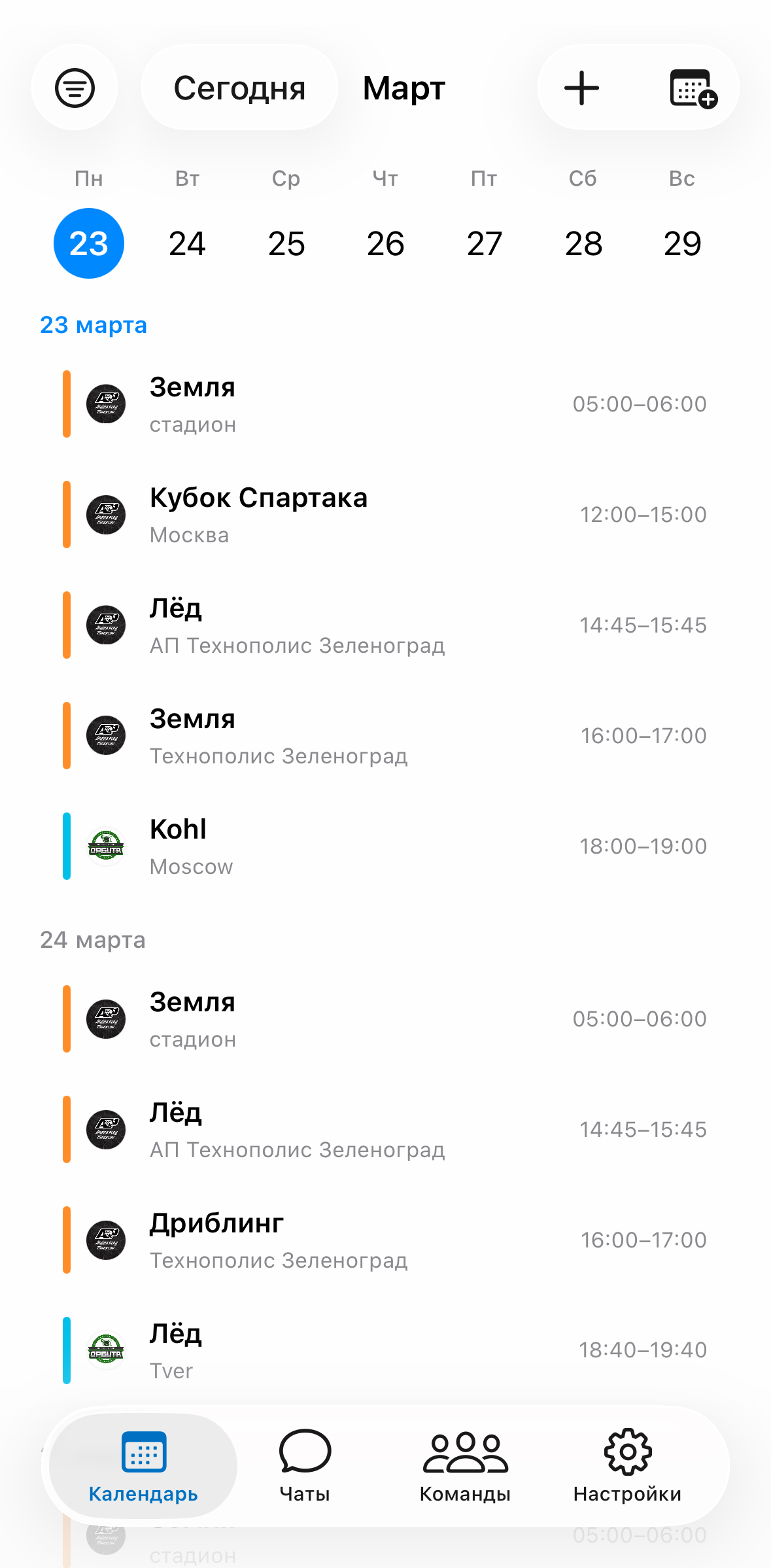Tap the Arena Play logo on Кубок Спартака
This screenshot has height=1568, width=771.
click(105, 514)
